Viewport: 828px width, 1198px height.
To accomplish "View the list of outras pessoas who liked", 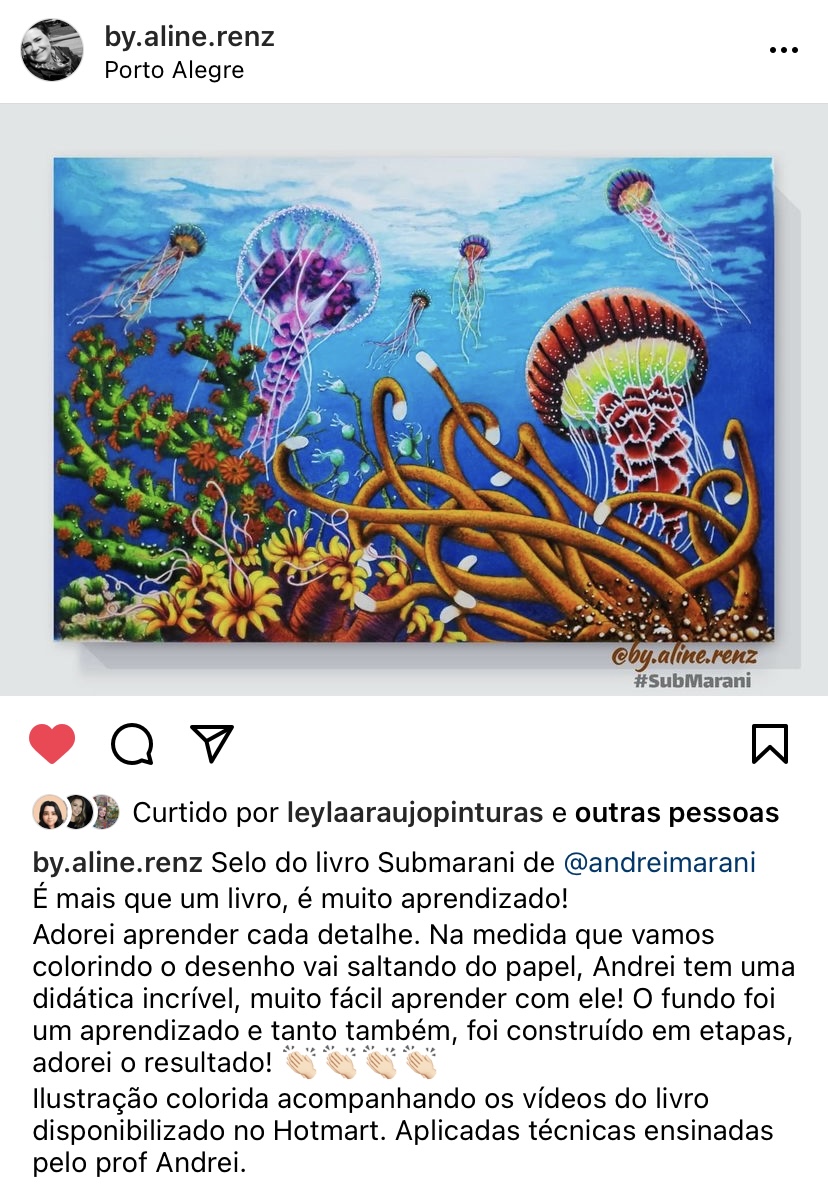I will tap(676, 812).
